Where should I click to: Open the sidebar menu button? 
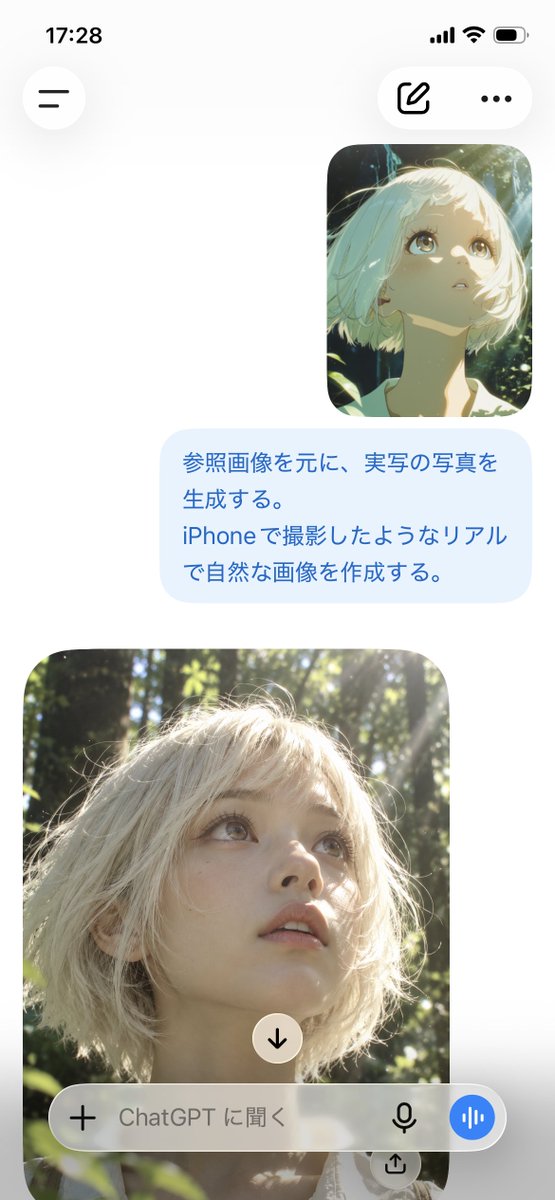click(x=54, y=98)
